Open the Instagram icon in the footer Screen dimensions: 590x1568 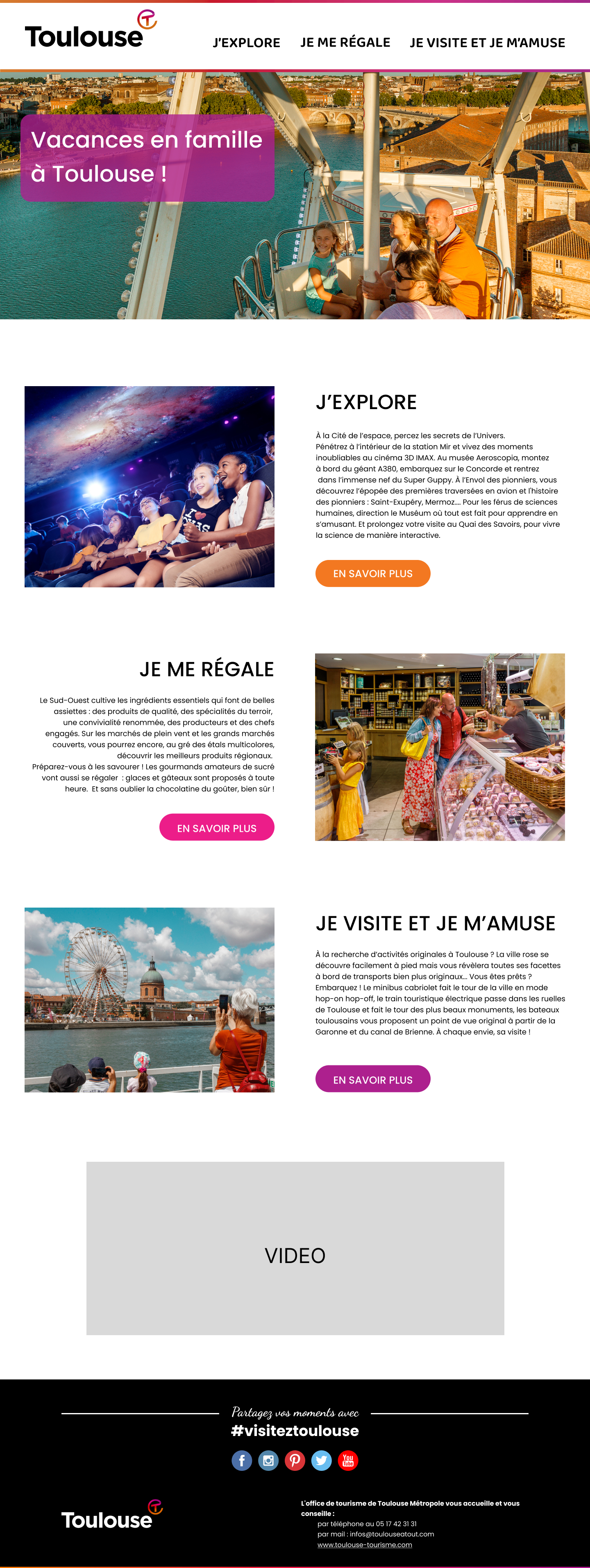[268, 1460]
